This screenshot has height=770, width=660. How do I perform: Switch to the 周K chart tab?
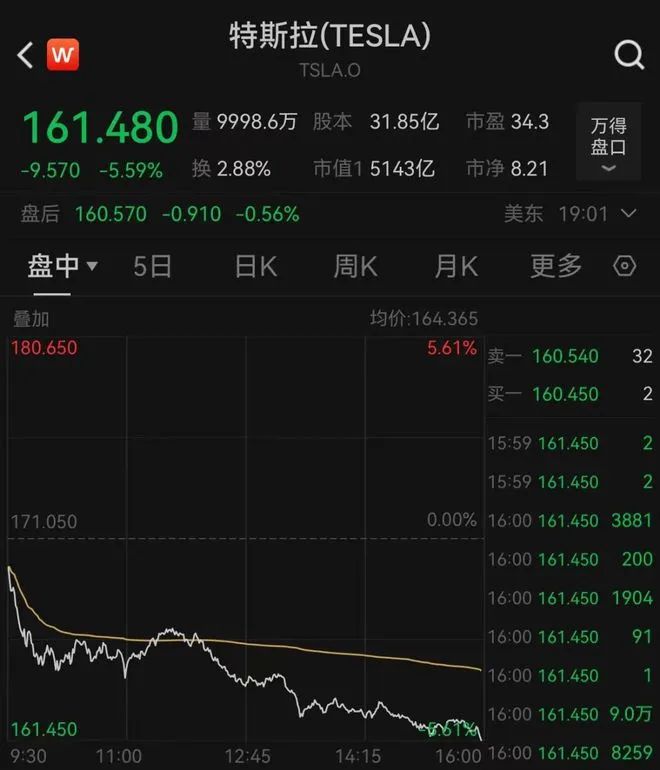pyautogui.click(x=355, y=266)
